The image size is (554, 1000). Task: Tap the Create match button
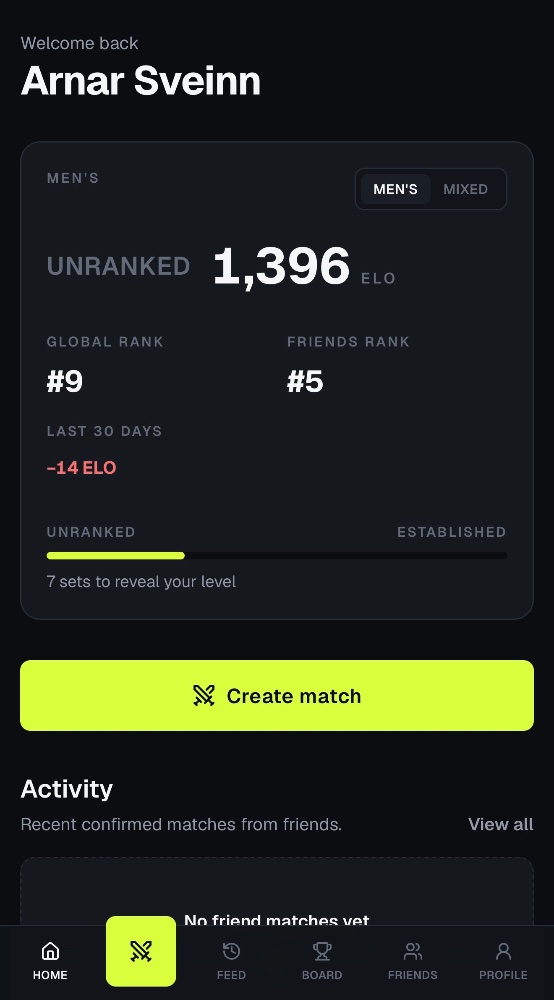click(x=277, y=695)
